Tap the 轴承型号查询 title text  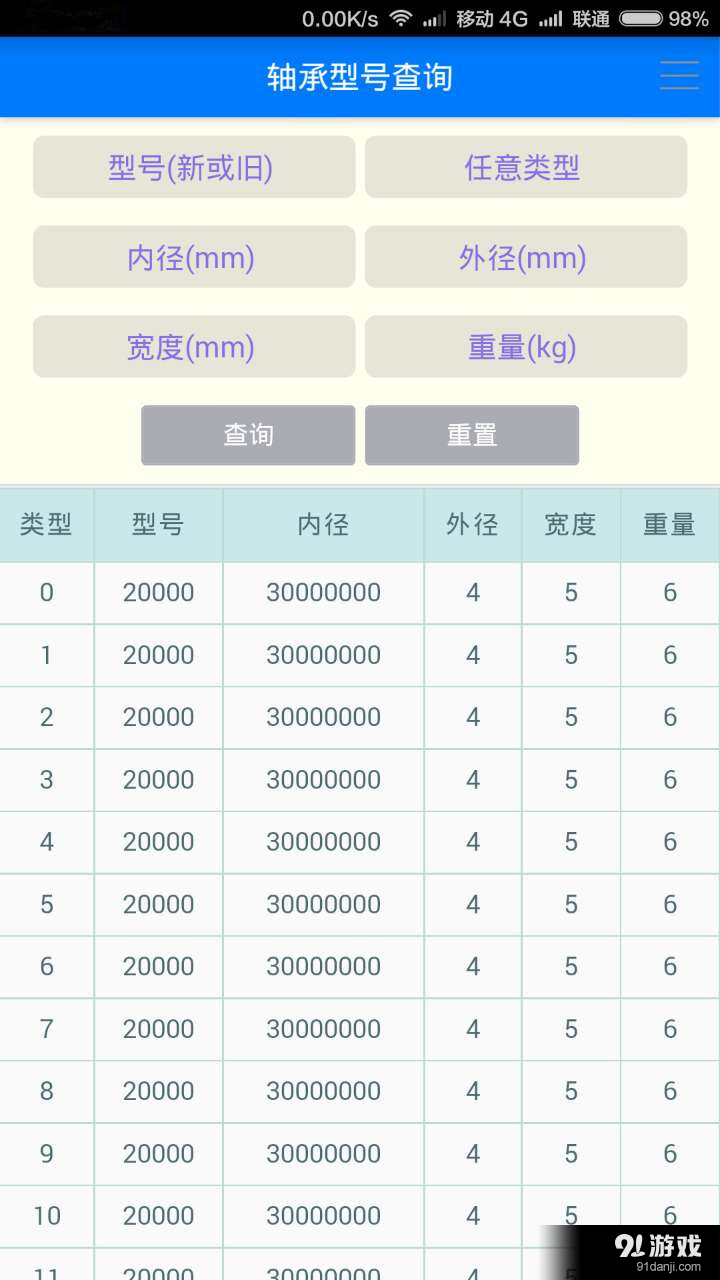coord(360,76)
